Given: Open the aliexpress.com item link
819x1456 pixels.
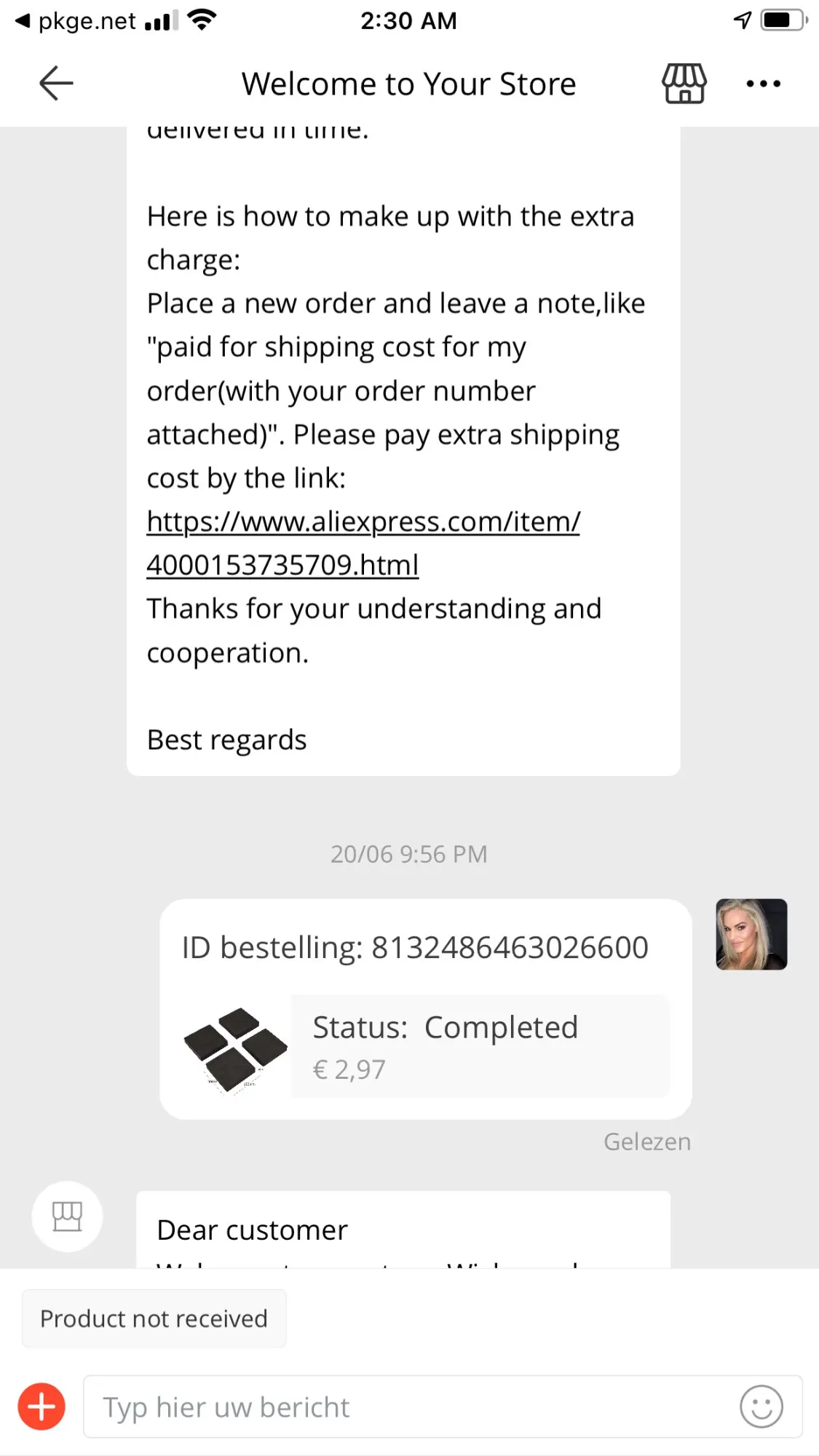Looking at the screenshot, I should pos(363,542).
